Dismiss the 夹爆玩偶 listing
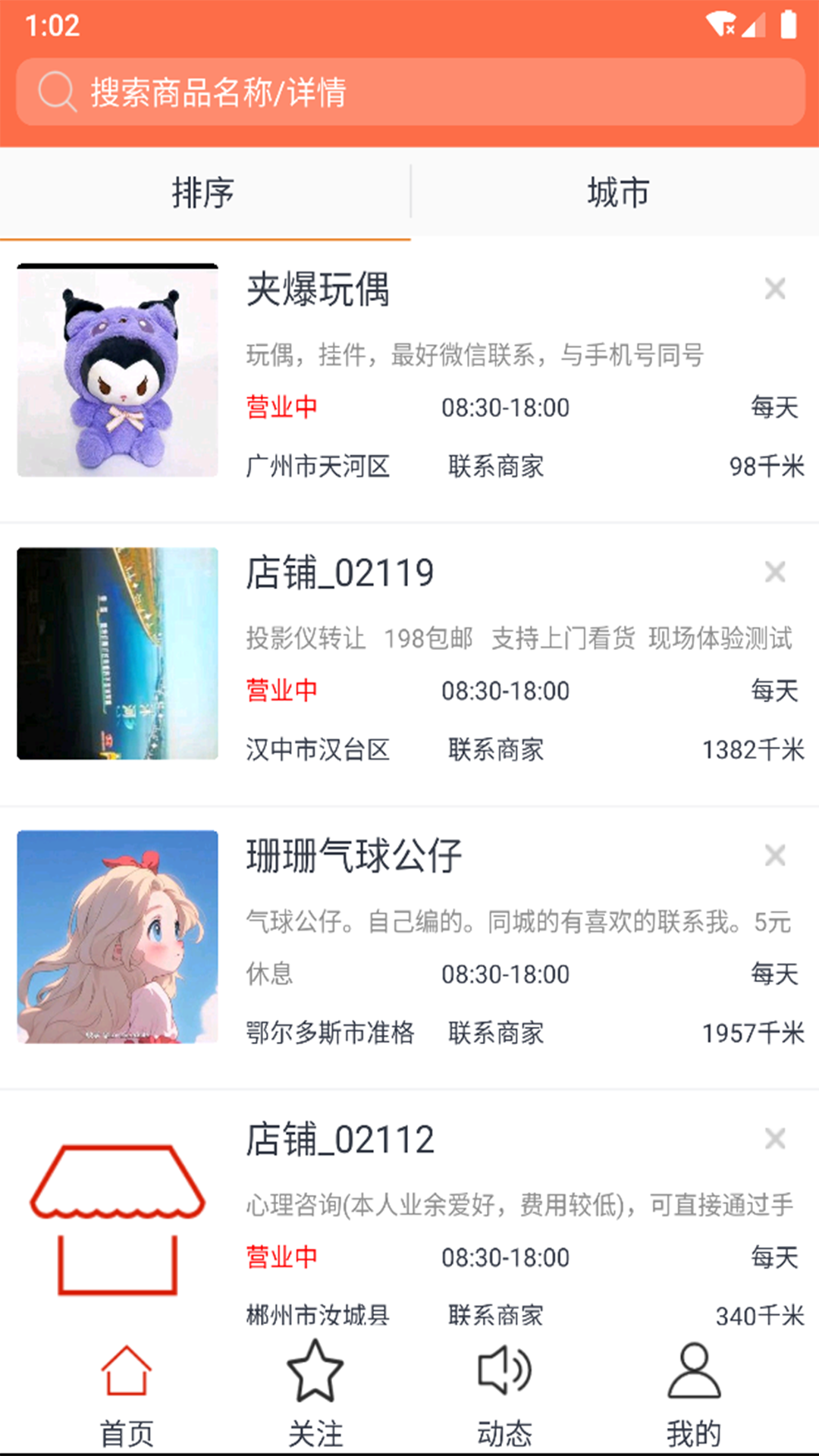 click(775, 289)
